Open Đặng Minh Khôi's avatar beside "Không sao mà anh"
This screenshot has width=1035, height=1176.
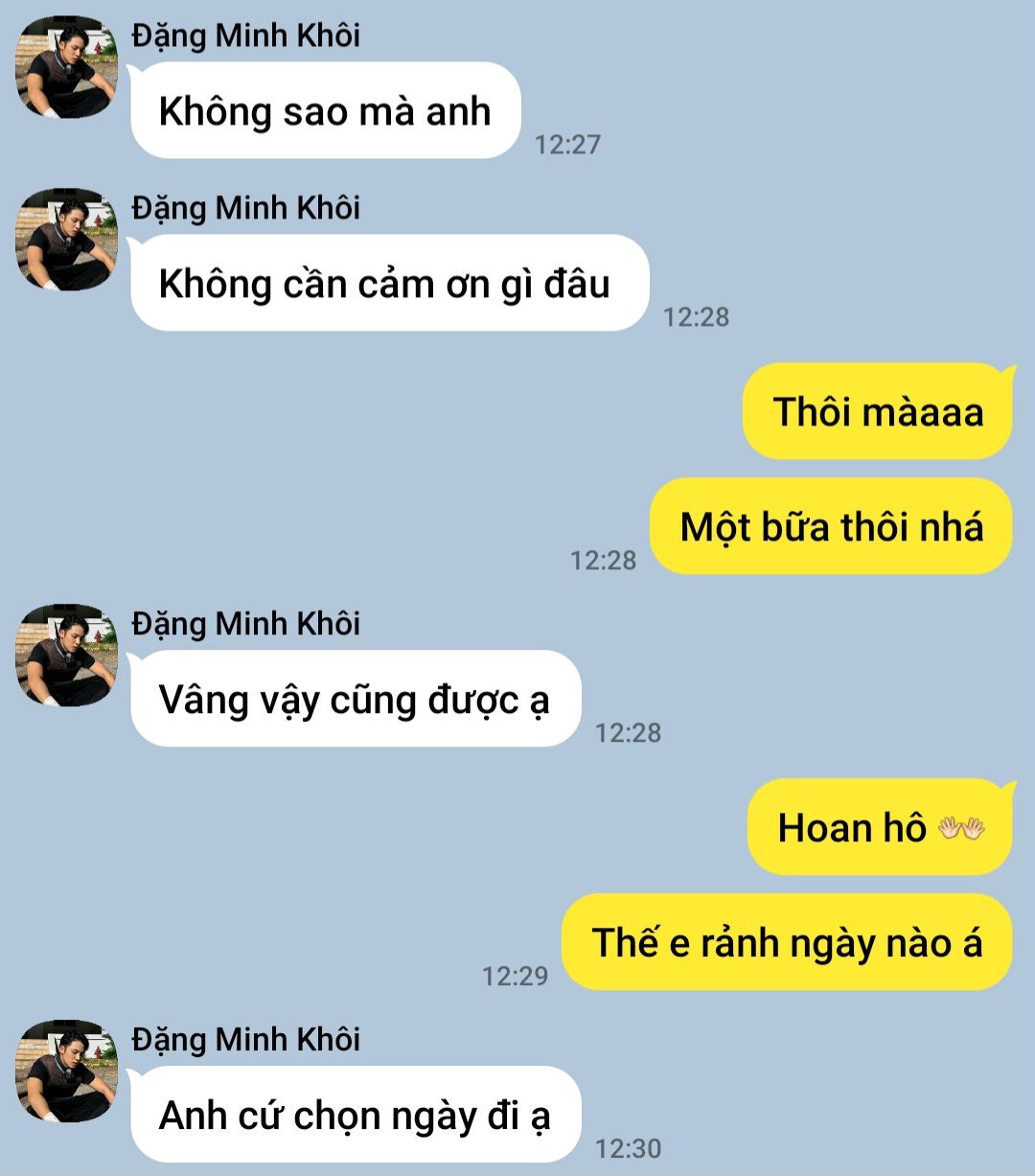(x=66, y=67)
